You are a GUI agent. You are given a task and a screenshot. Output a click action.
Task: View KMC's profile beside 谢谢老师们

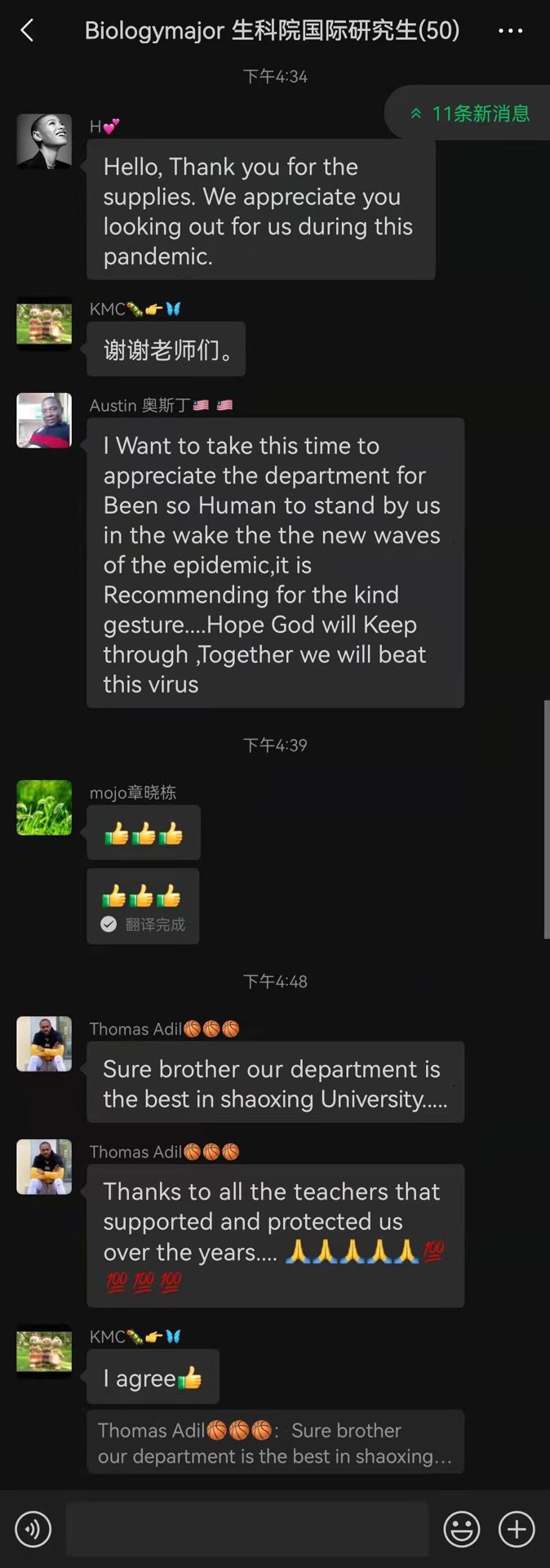point(44,323)
